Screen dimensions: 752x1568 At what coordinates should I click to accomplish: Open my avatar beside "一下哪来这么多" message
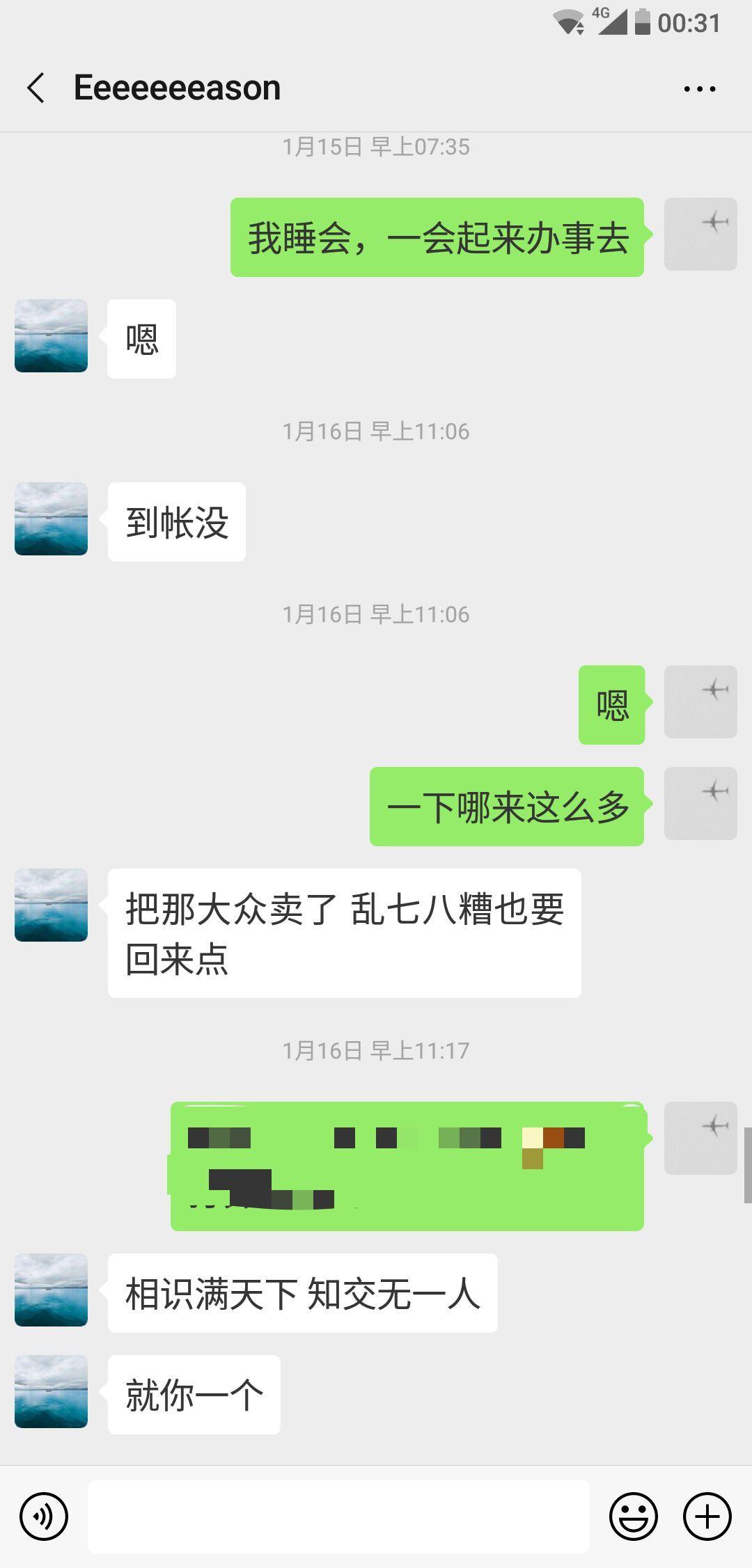700,803
